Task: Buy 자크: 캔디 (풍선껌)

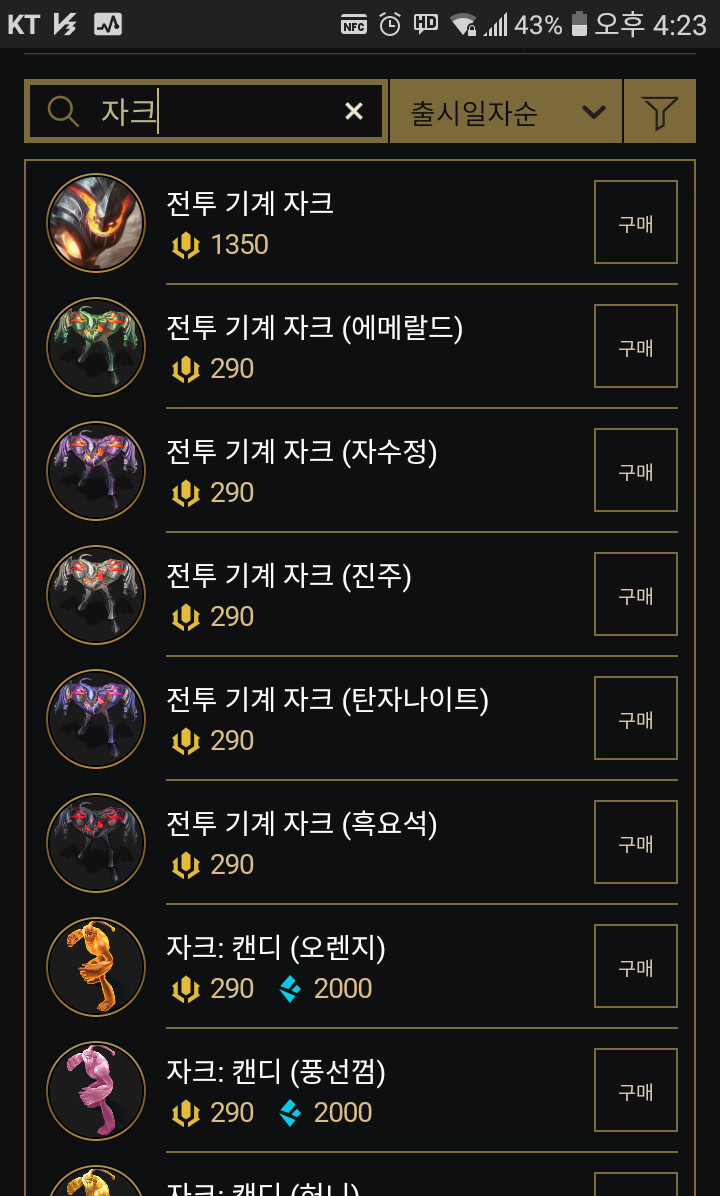Action: click(x=636, y=1091)
